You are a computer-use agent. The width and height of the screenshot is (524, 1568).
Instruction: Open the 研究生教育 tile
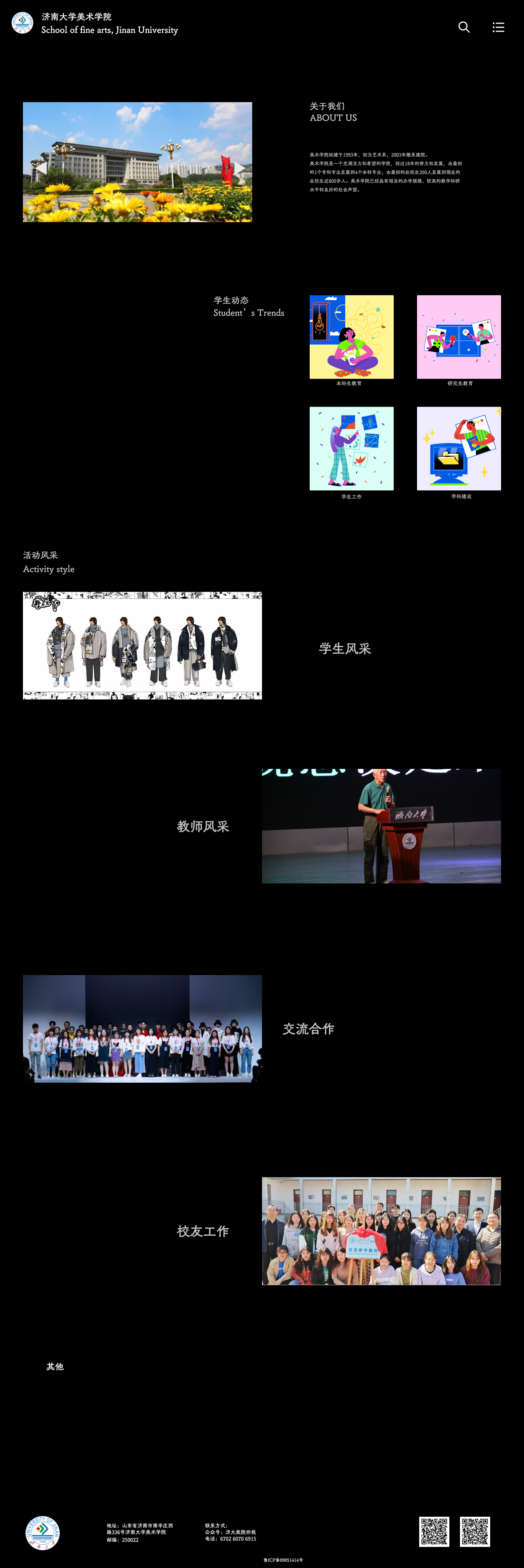coord(458,337)
